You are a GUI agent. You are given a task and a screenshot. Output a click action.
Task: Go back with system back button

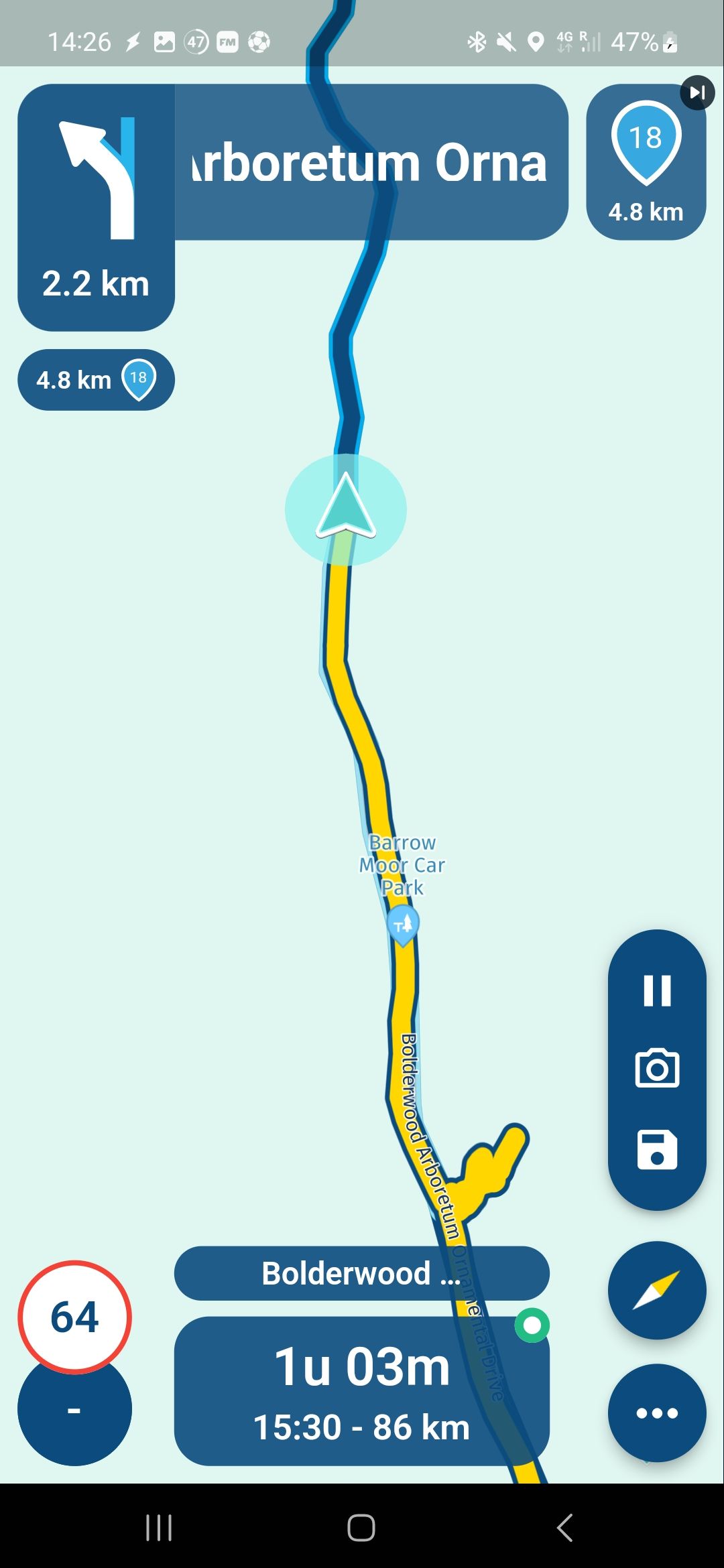tap(564, 1528)
